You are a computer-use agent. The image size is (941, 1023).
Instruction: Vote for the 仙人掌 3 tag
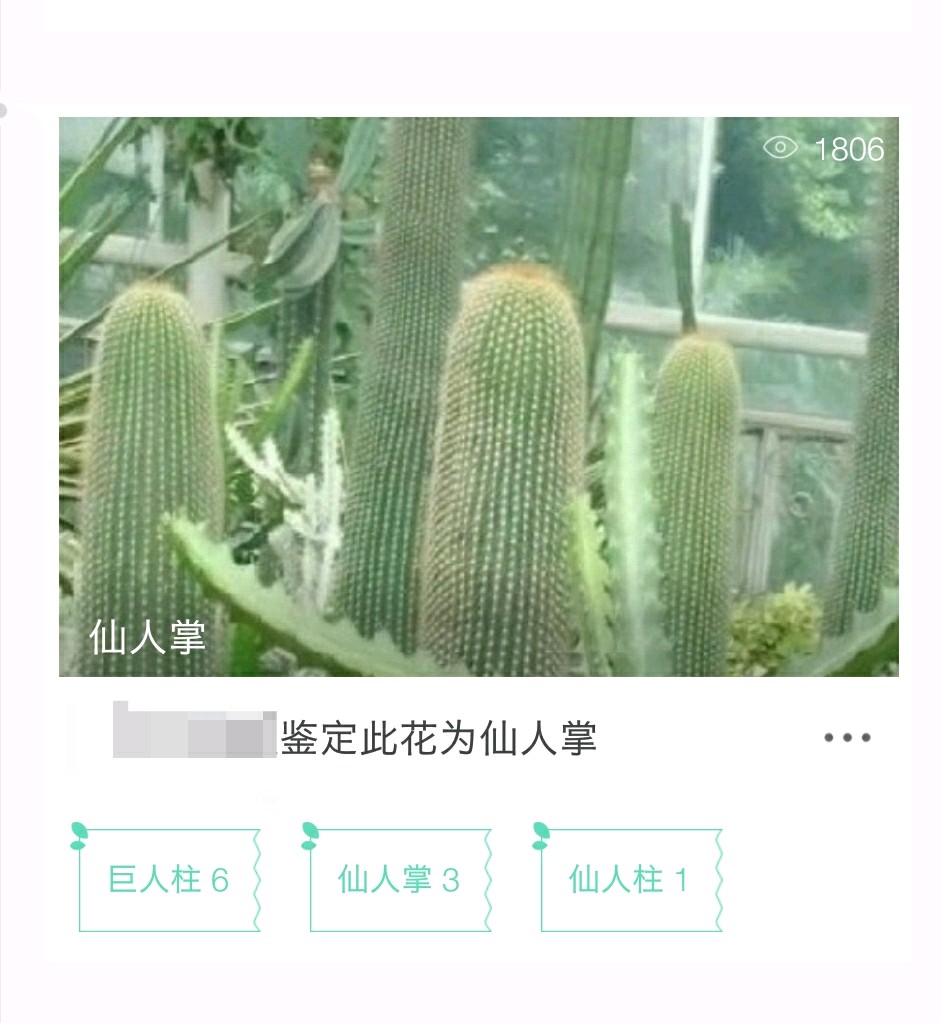(399, 880)
